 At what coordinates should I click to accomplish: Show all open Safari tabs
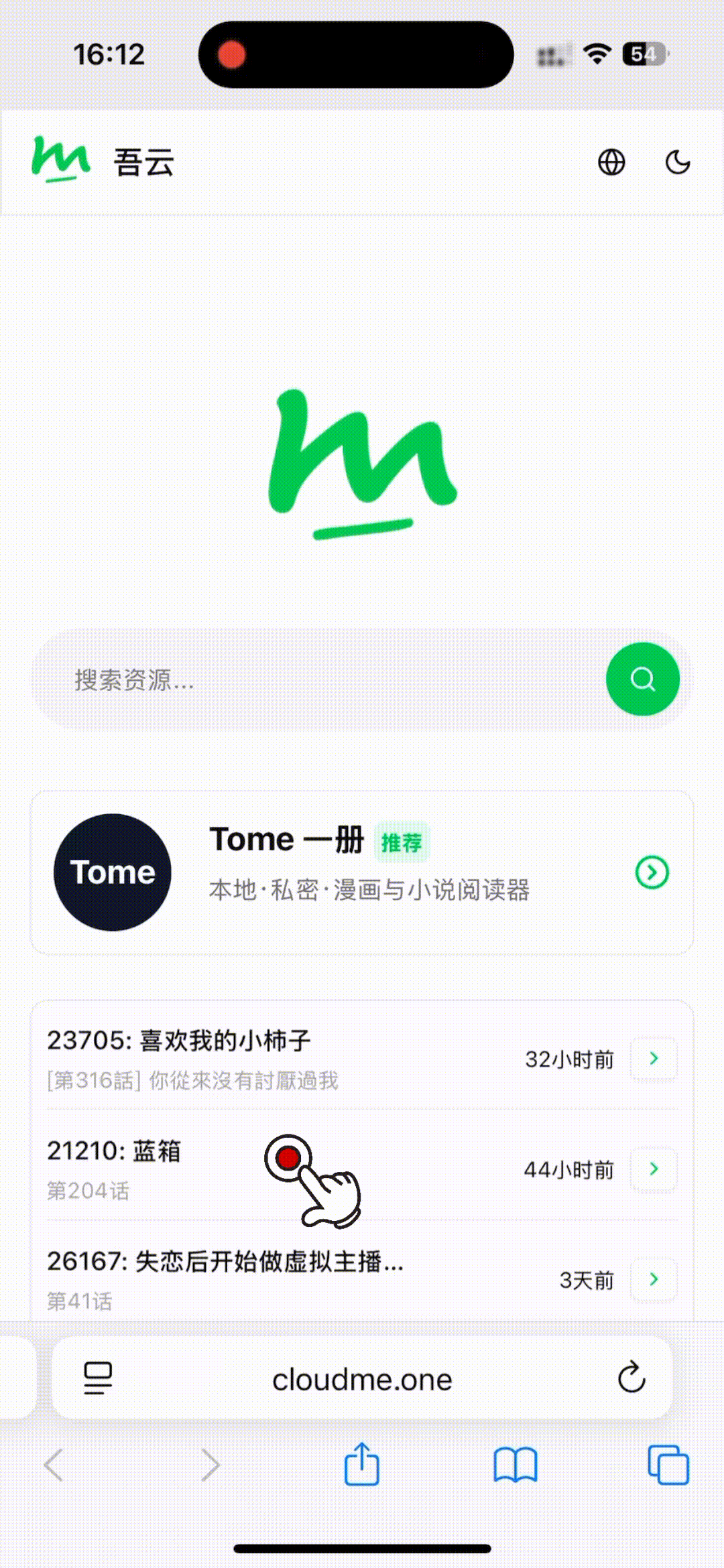point(668,1465)
